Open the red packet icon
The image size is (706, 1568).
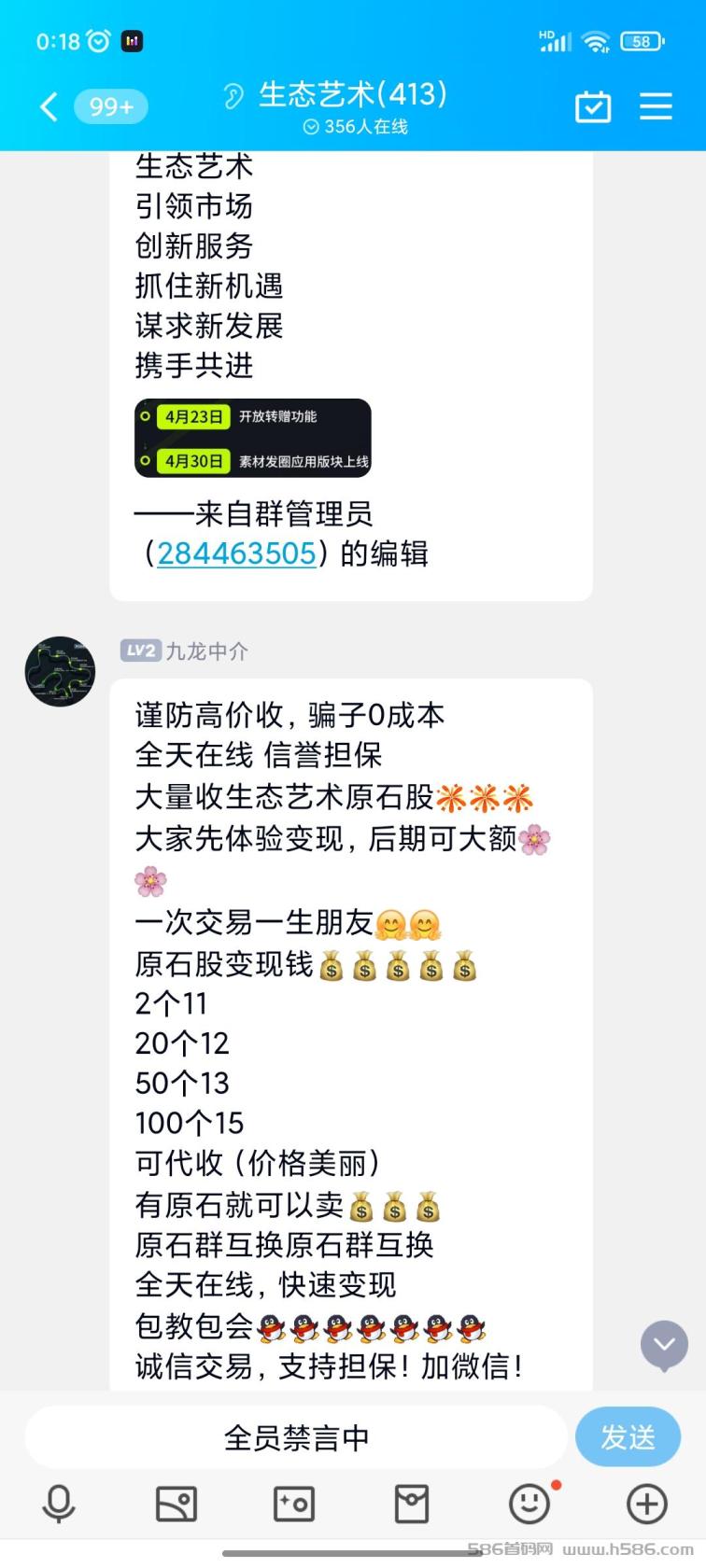[x=412, y=1504]
